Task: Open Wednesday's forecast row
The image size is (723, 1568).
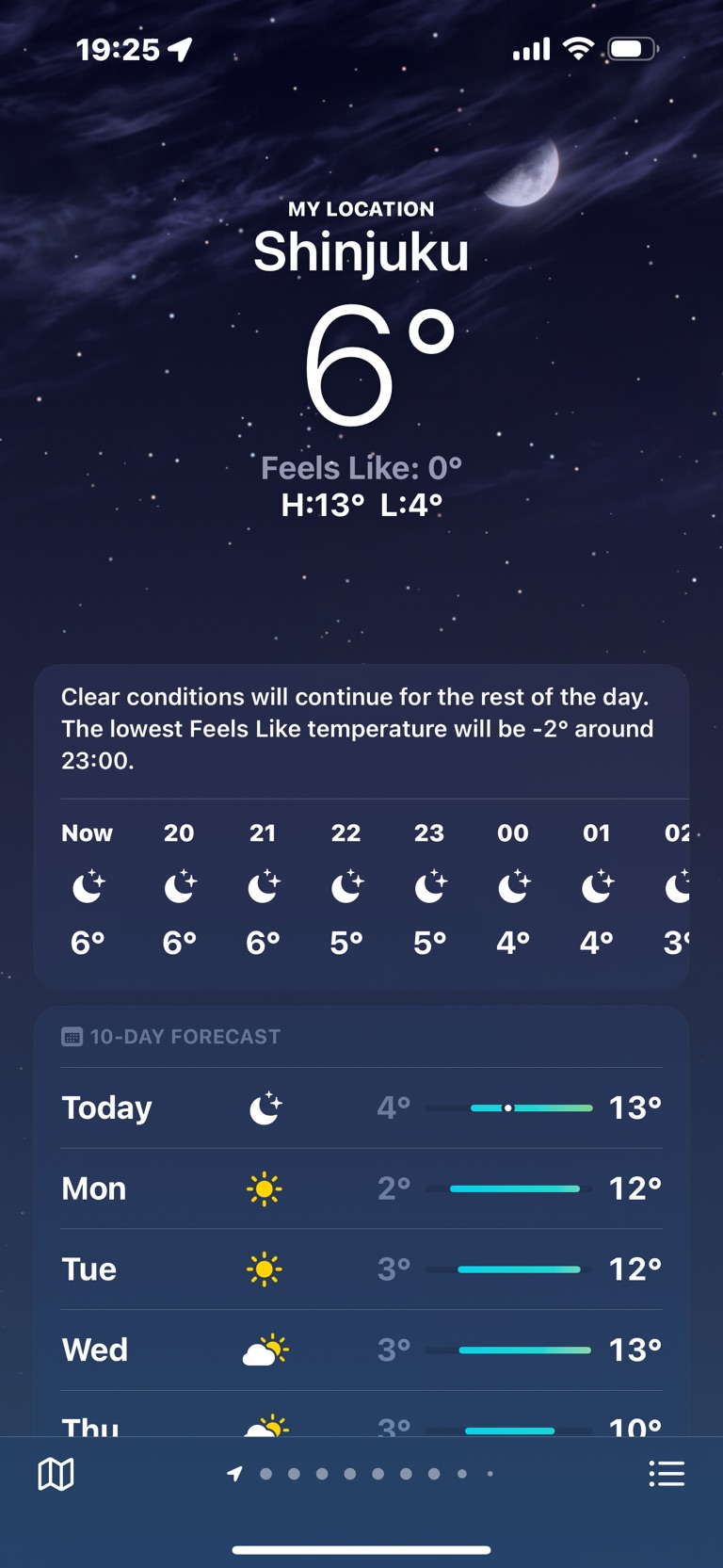Action: click(x=361, y=1350)
